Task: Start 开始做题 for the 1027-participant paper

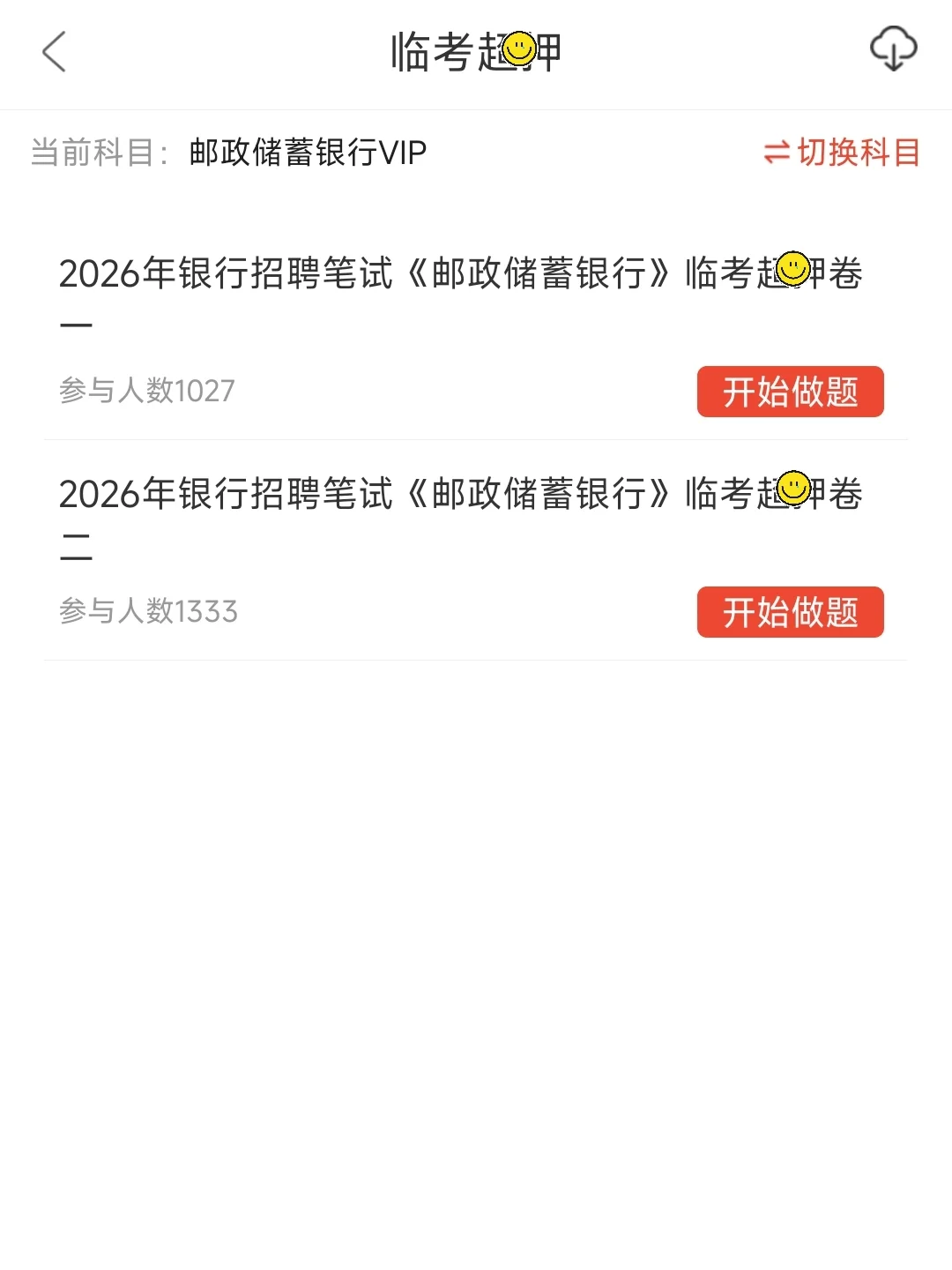Action: [x=790, y=392]
